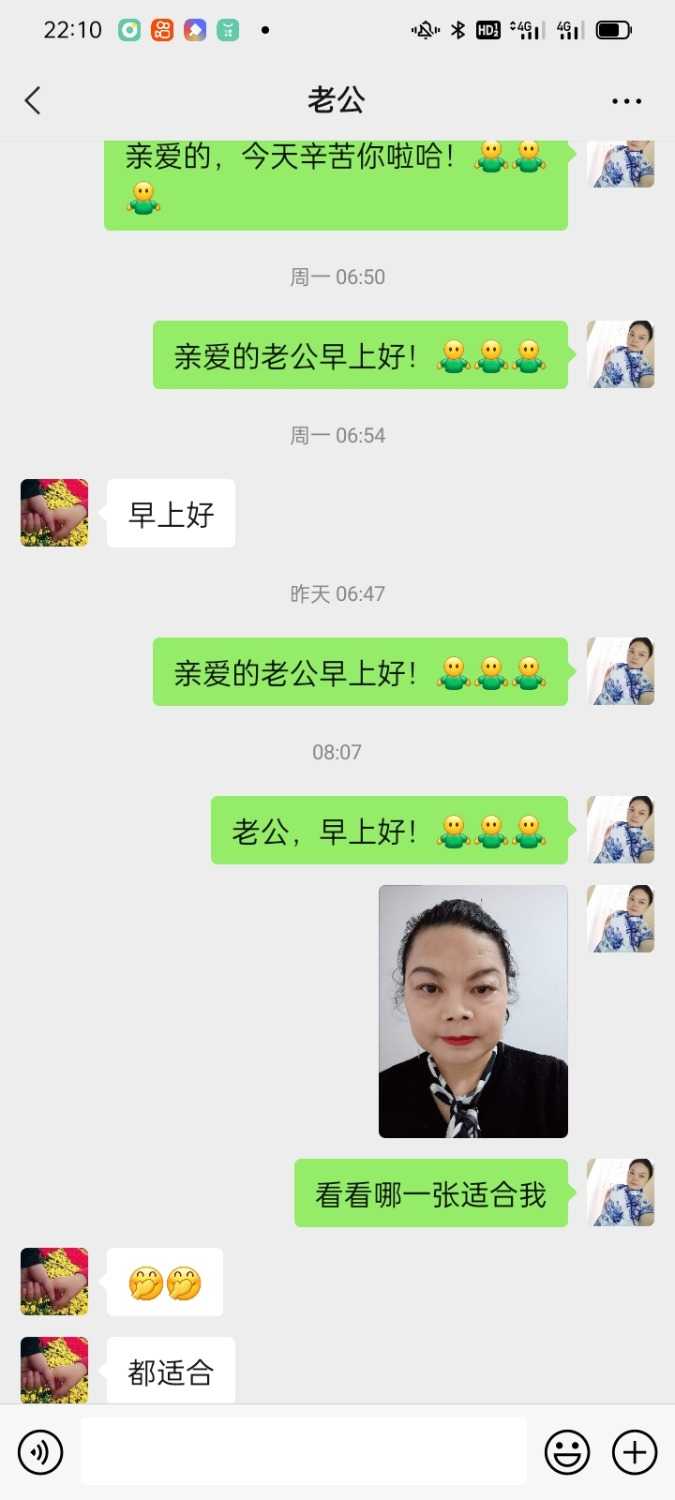
Task: Switch to voice message input
Action: [x=41, y=1452]
